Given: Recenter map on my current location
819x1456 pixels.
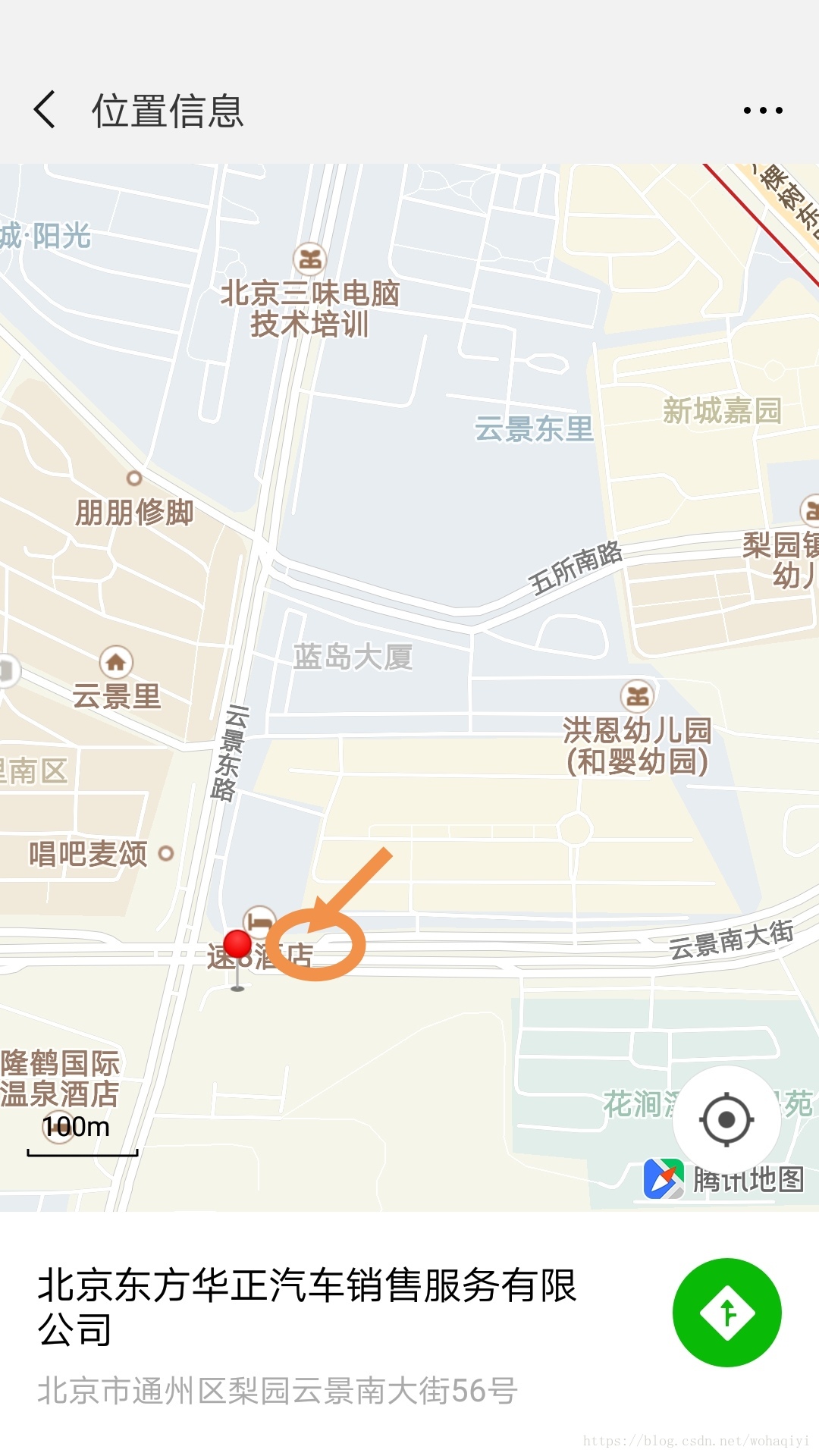Looking at the screenshot, I should click(726, 1119).
